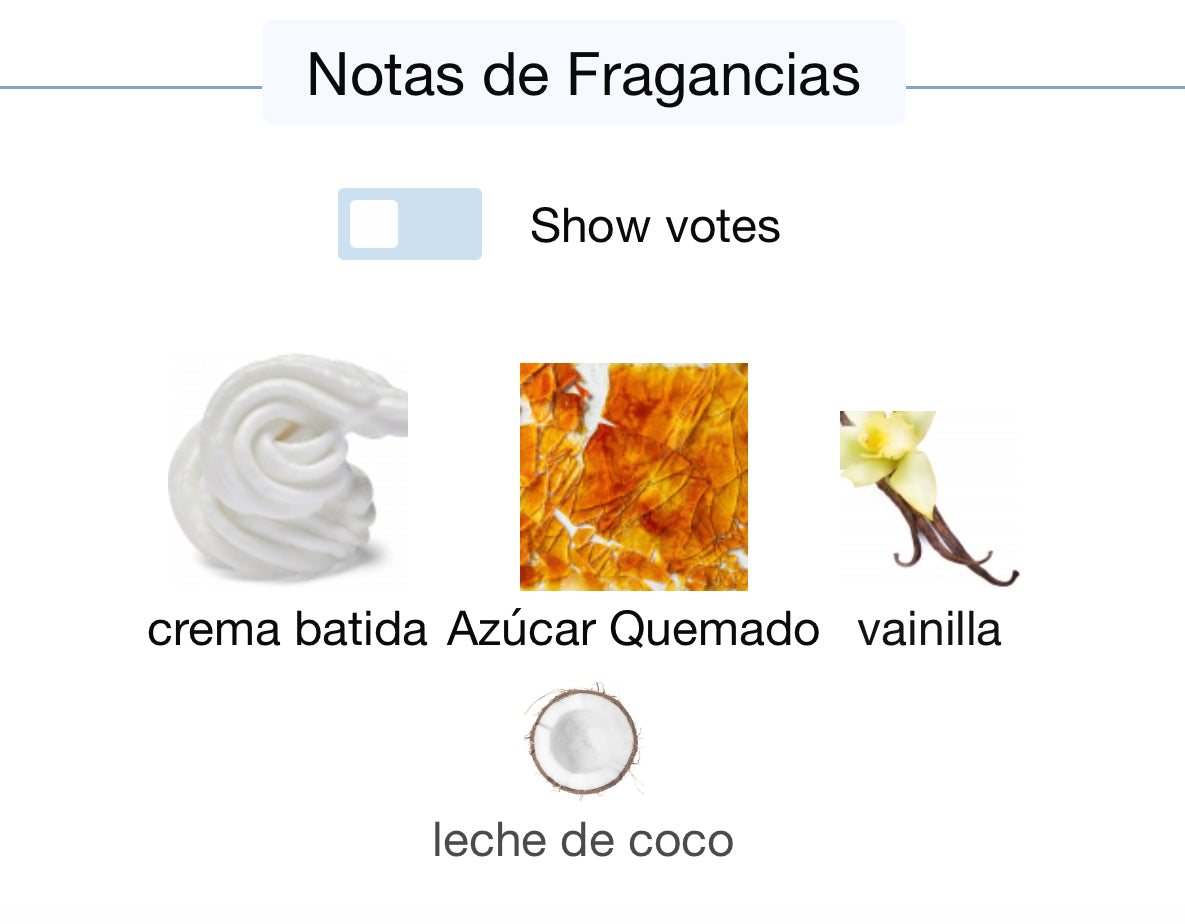Select the leche de coco note

pyautogui.click(x=583, y=741)
